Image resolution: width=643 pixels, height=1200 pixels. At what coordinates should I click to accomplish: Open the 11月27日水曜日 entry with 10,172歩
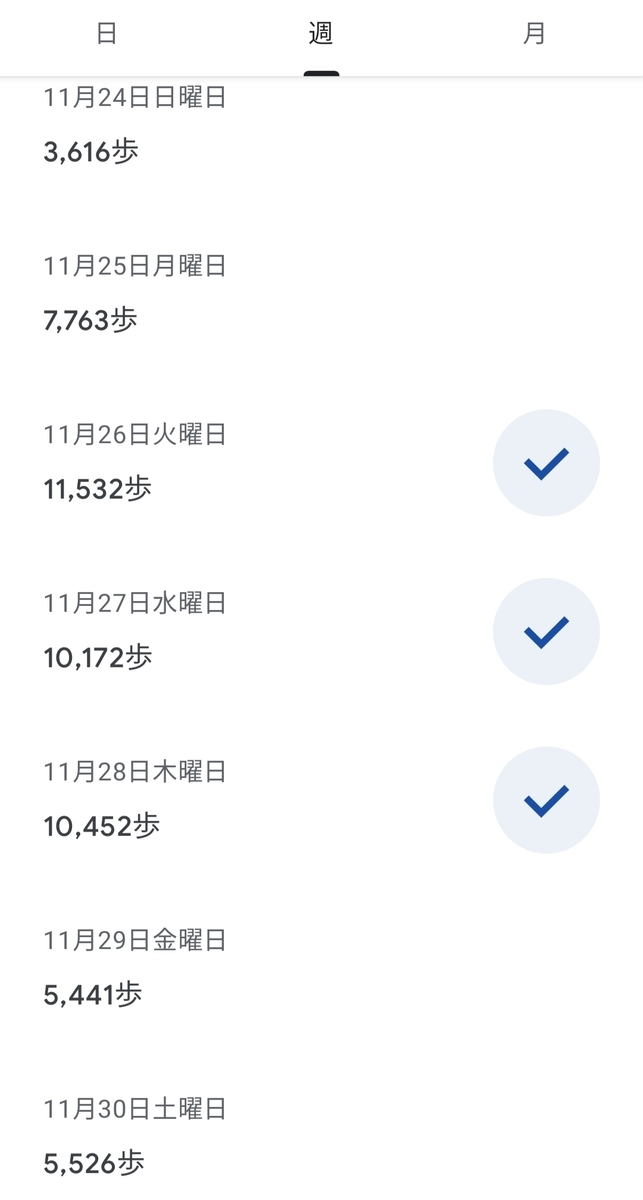coord(321,631)
